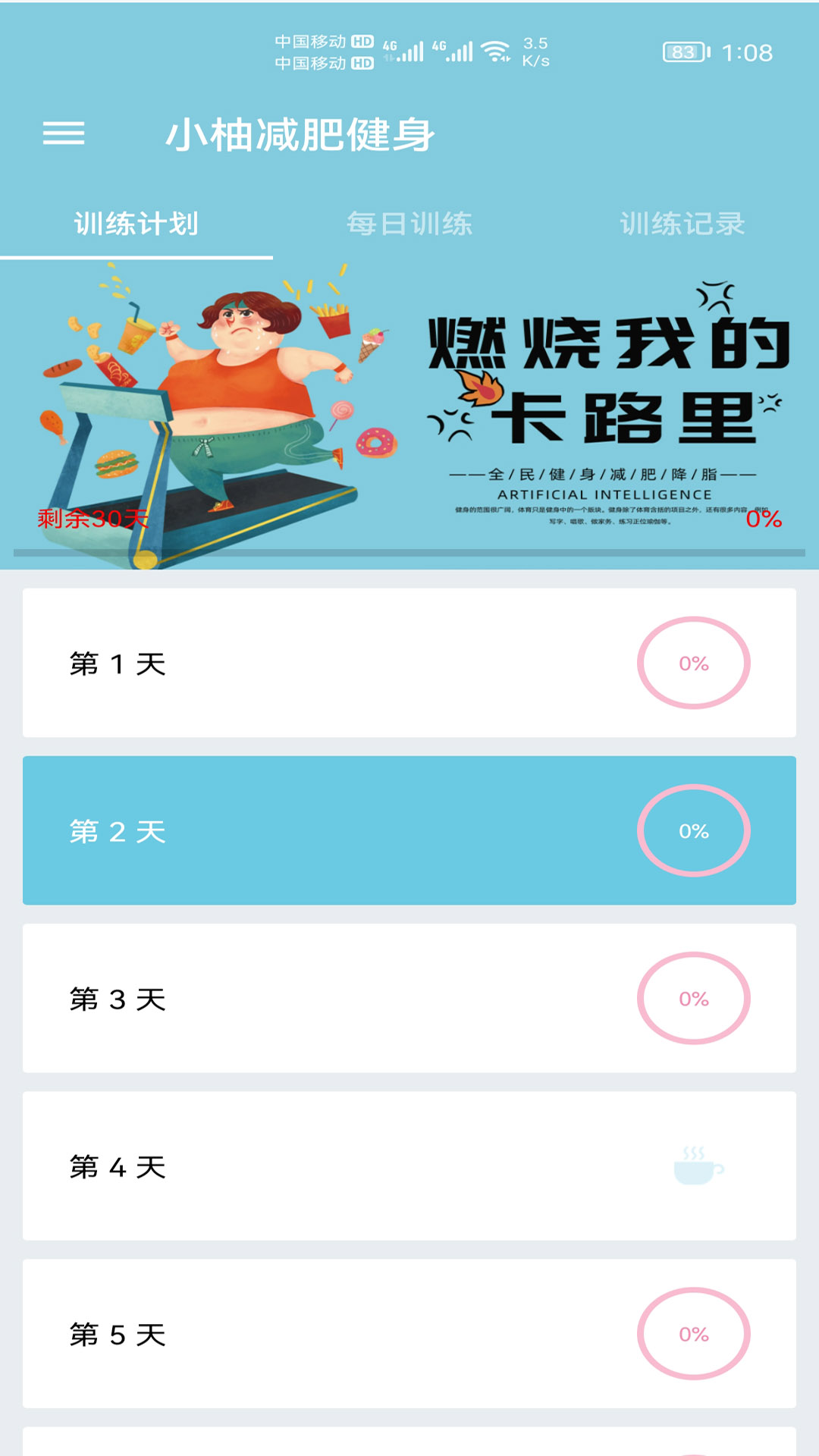Switch to the 每日训练 tab
The width and height of the screenshot is (819, 1456).
pos(409,224)
